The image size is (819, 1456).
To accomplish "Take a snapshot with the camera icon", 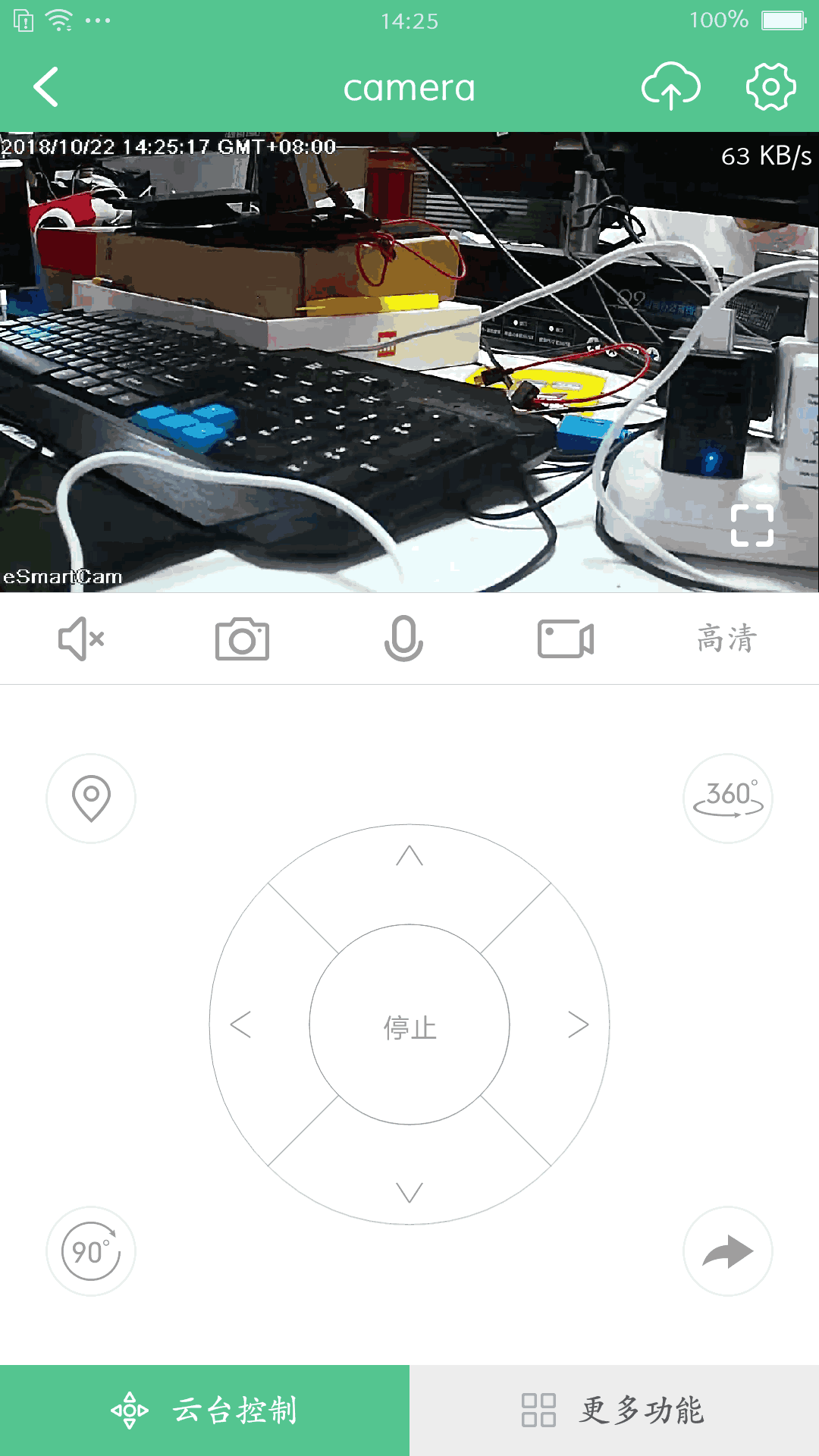I will (x=242, y=639).
